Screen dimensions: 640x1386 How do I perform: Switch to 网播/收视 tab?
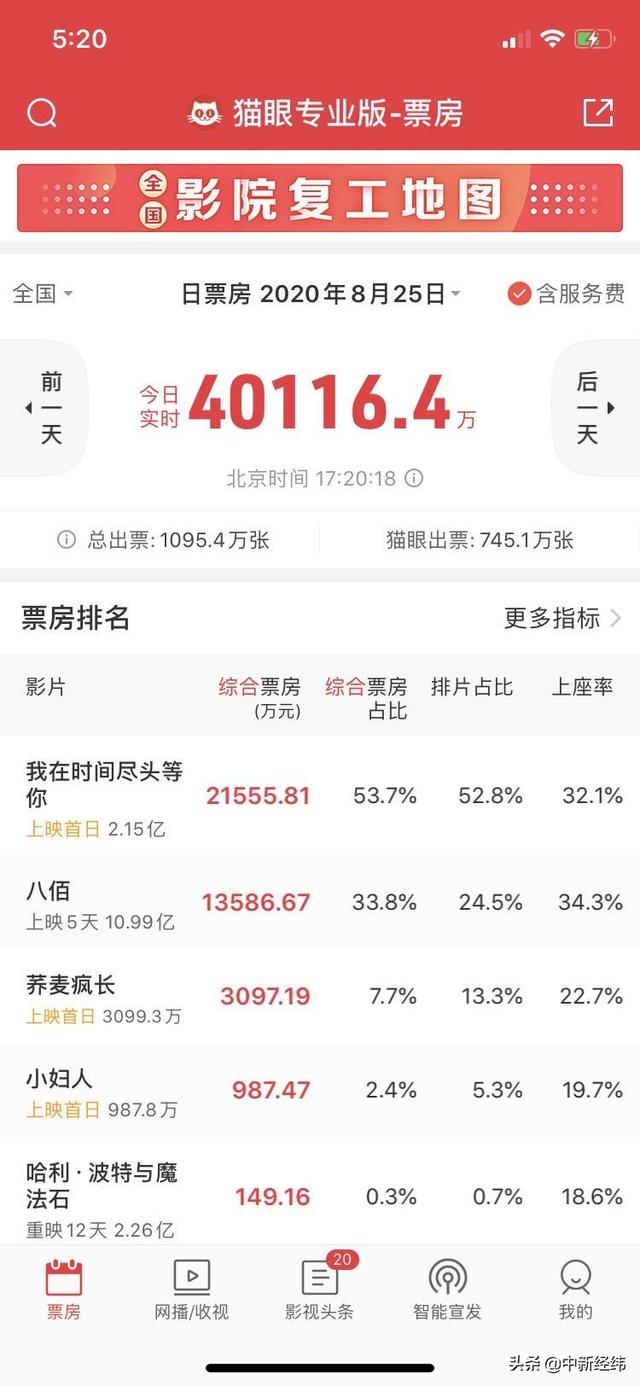coord(191,1290)
